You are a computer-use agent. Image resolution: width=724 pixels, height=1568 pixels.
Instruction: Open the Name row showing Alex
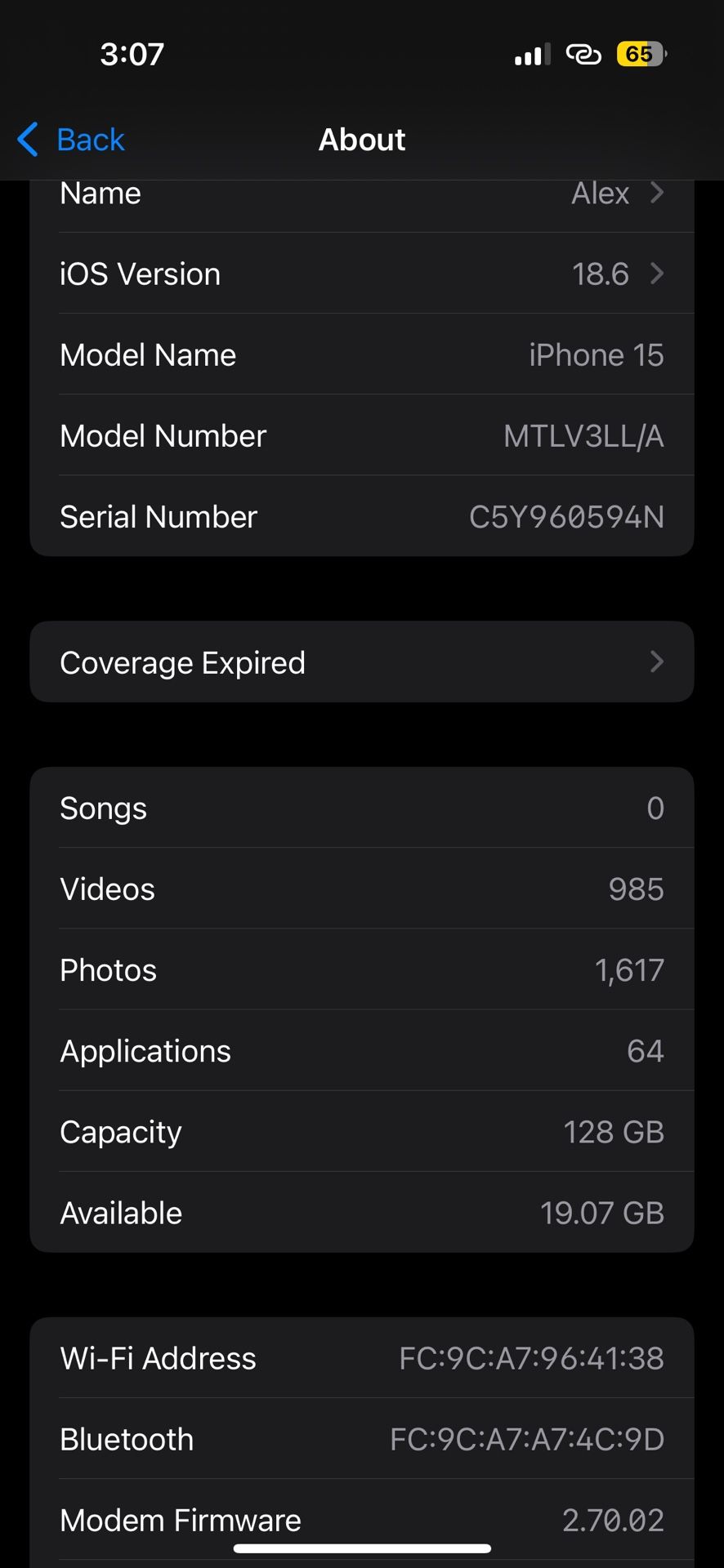361,196
